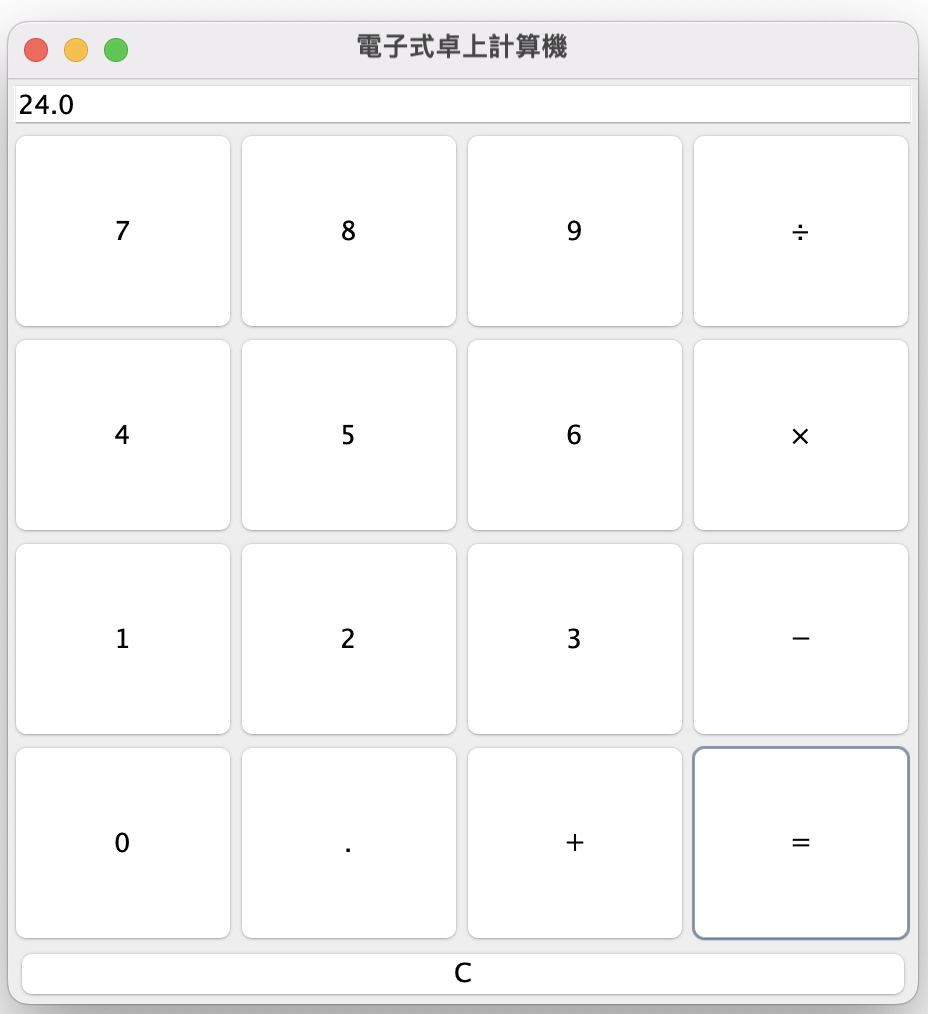Clear the display with C
This screenshot has height=1014, width=928.
[x=463, y=973]
